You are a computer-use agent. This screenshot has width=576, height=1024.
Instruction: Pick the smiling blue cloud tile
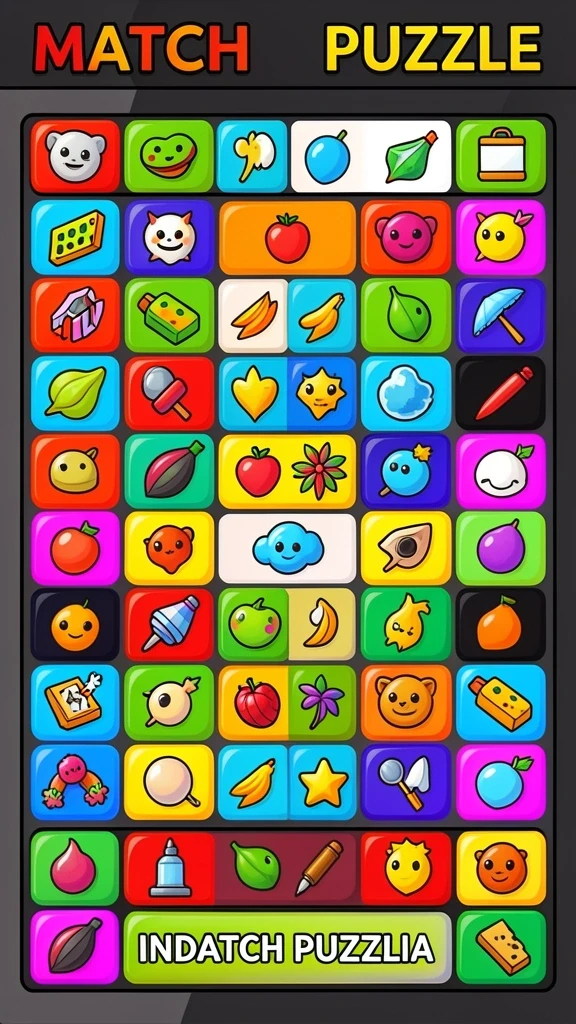[287, 548]
